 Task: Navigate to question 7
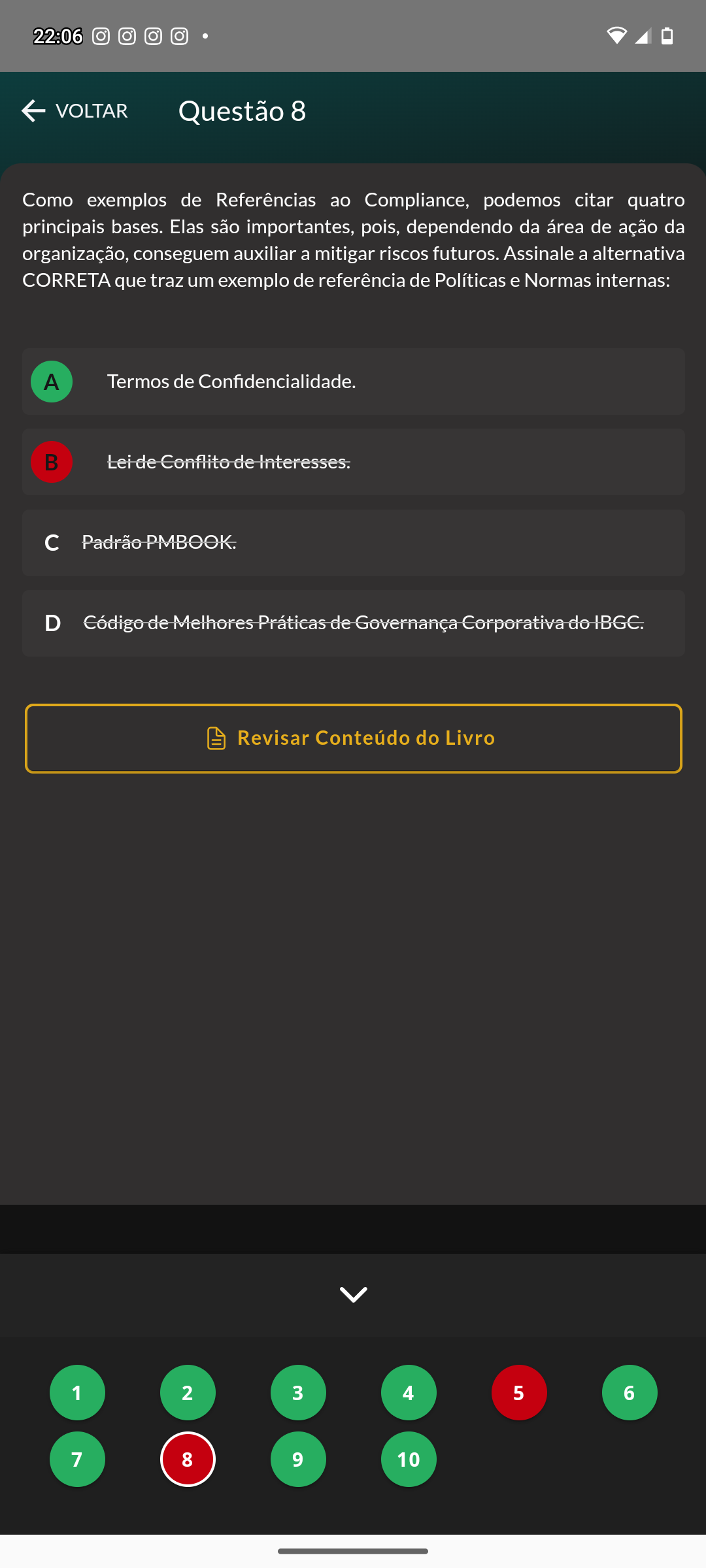[x=77, y=1459]
